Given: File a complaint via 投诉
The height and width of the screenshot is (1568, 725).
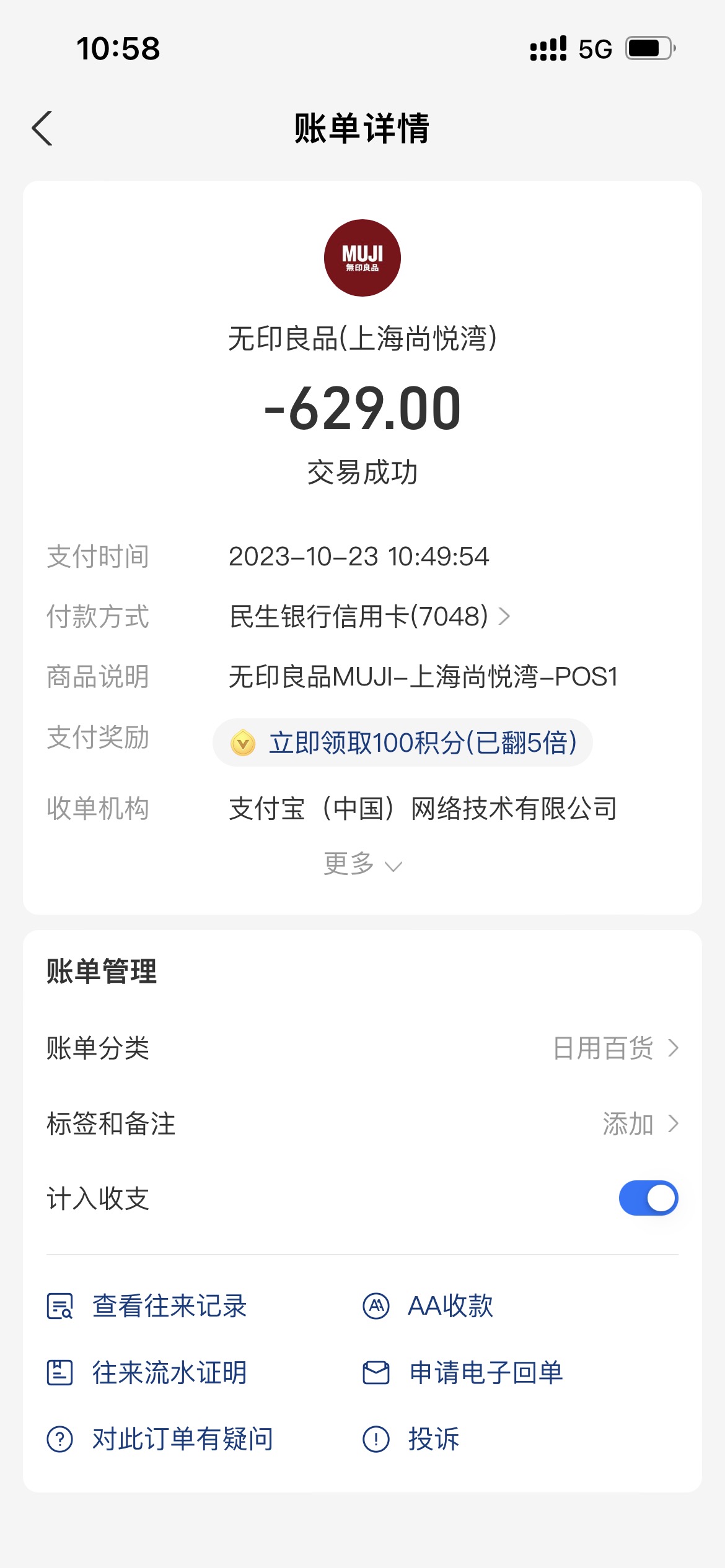Looking at the screenshot, I should [x=411, y=1439].
